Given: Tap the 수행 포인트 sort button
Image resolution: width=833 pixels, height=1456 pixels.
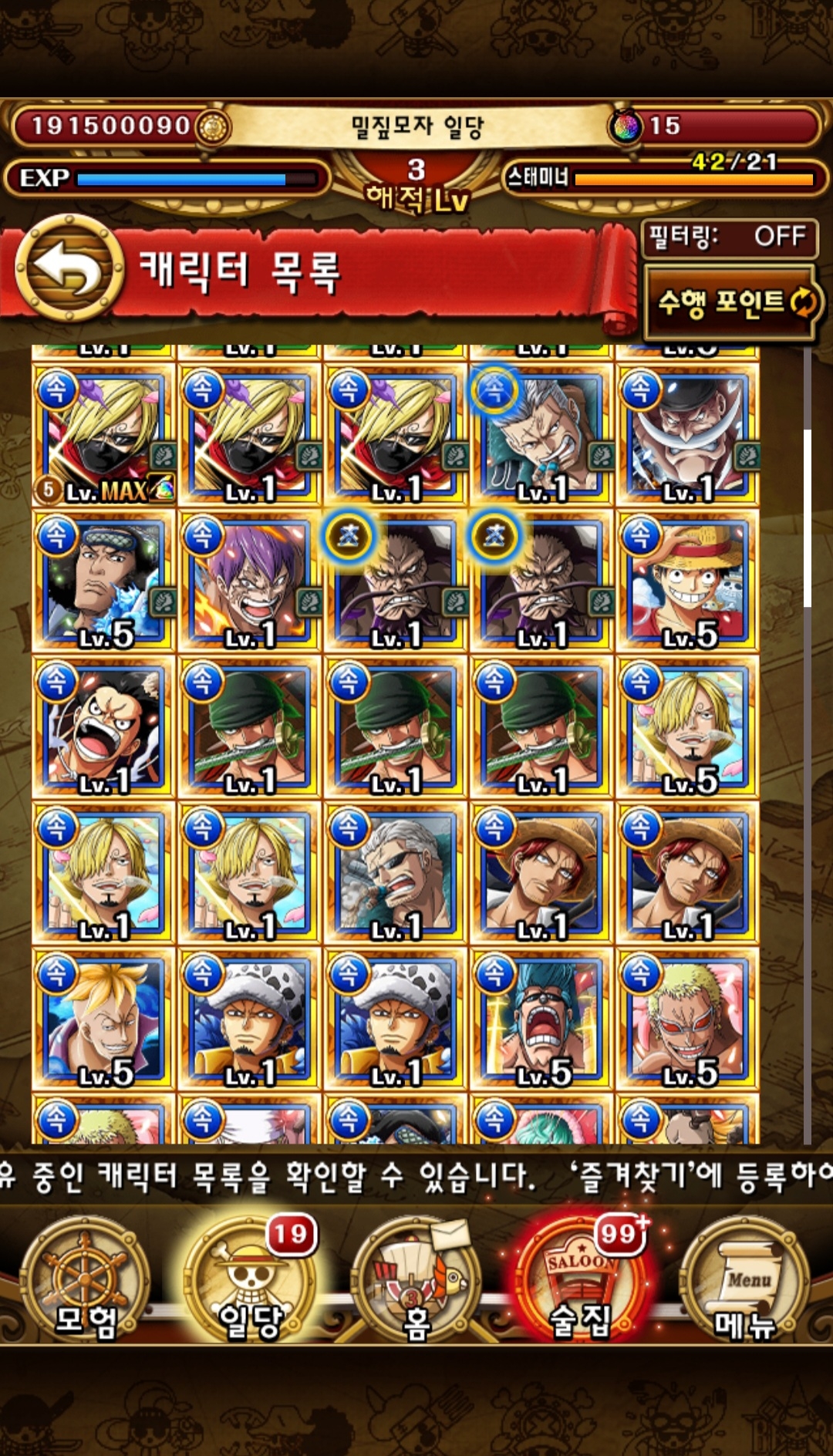Looking at the screenshot, I should click(x=730, y=302).
